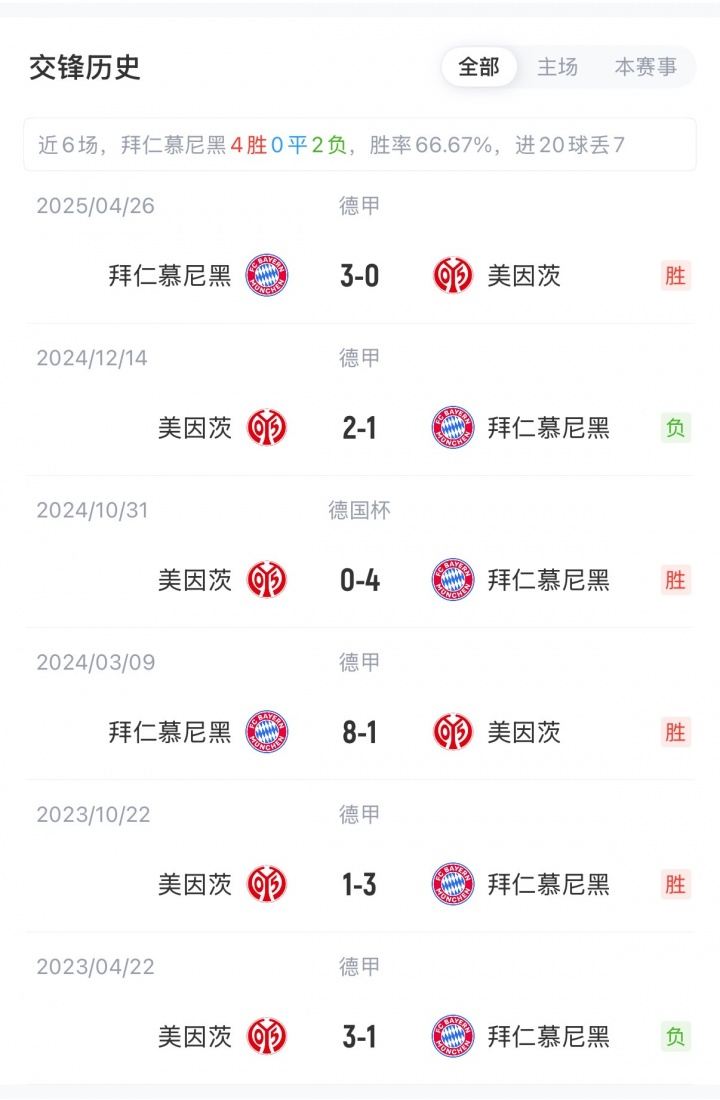Open the 2024/12/14 match, score 2-1

(x=360, y=428)
